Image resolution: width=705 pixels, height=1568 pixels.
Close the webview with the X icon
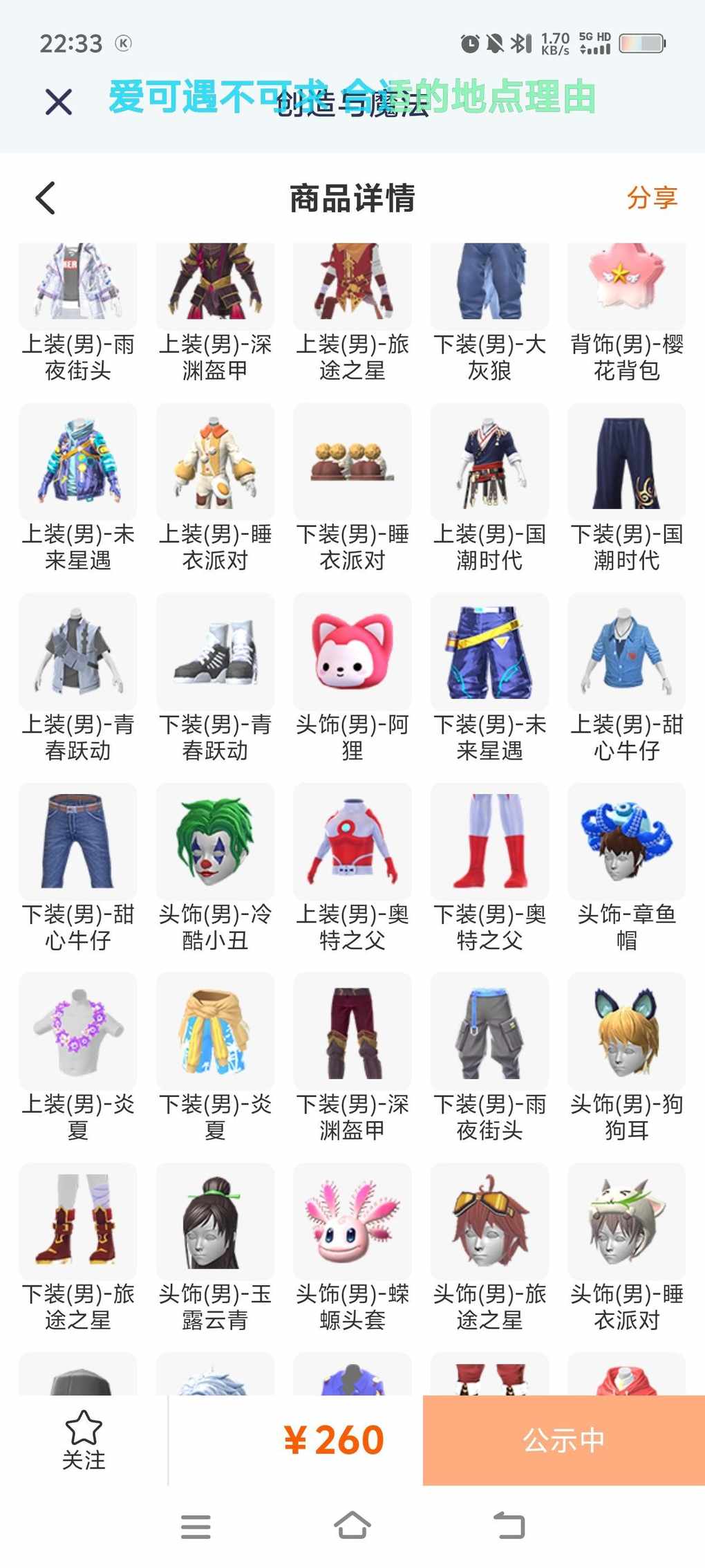(59, 102)
